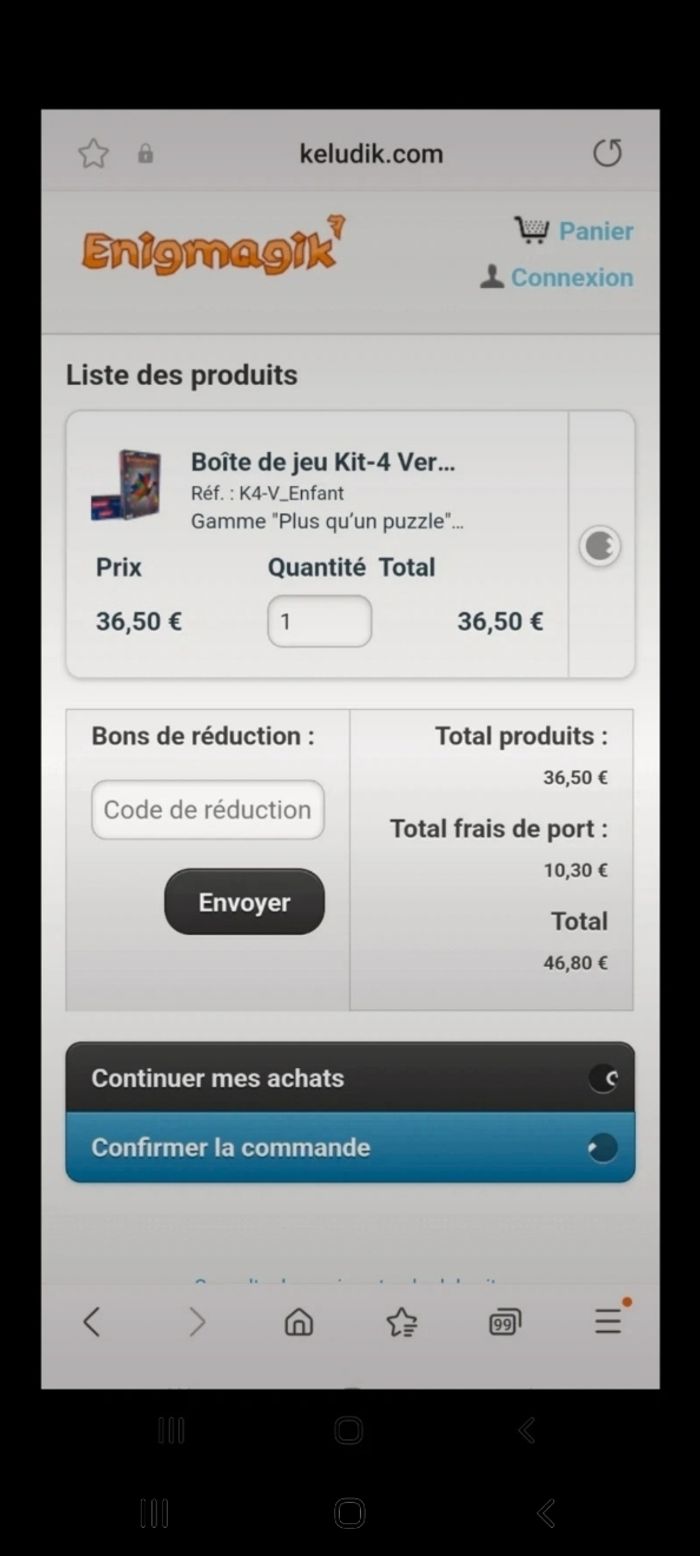Open the browser hamburger menu

[608, 1322]
